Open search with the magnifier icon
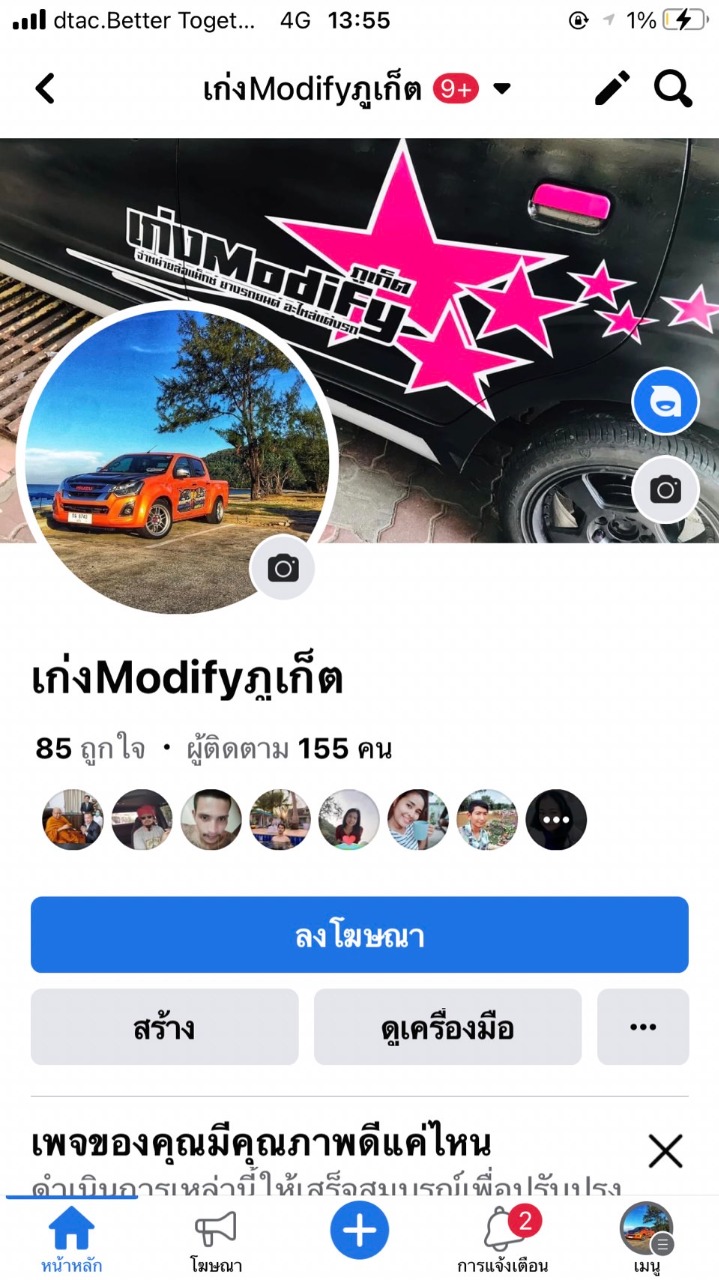The height and width of the screenshot is (1280, 719). point(673,89)
